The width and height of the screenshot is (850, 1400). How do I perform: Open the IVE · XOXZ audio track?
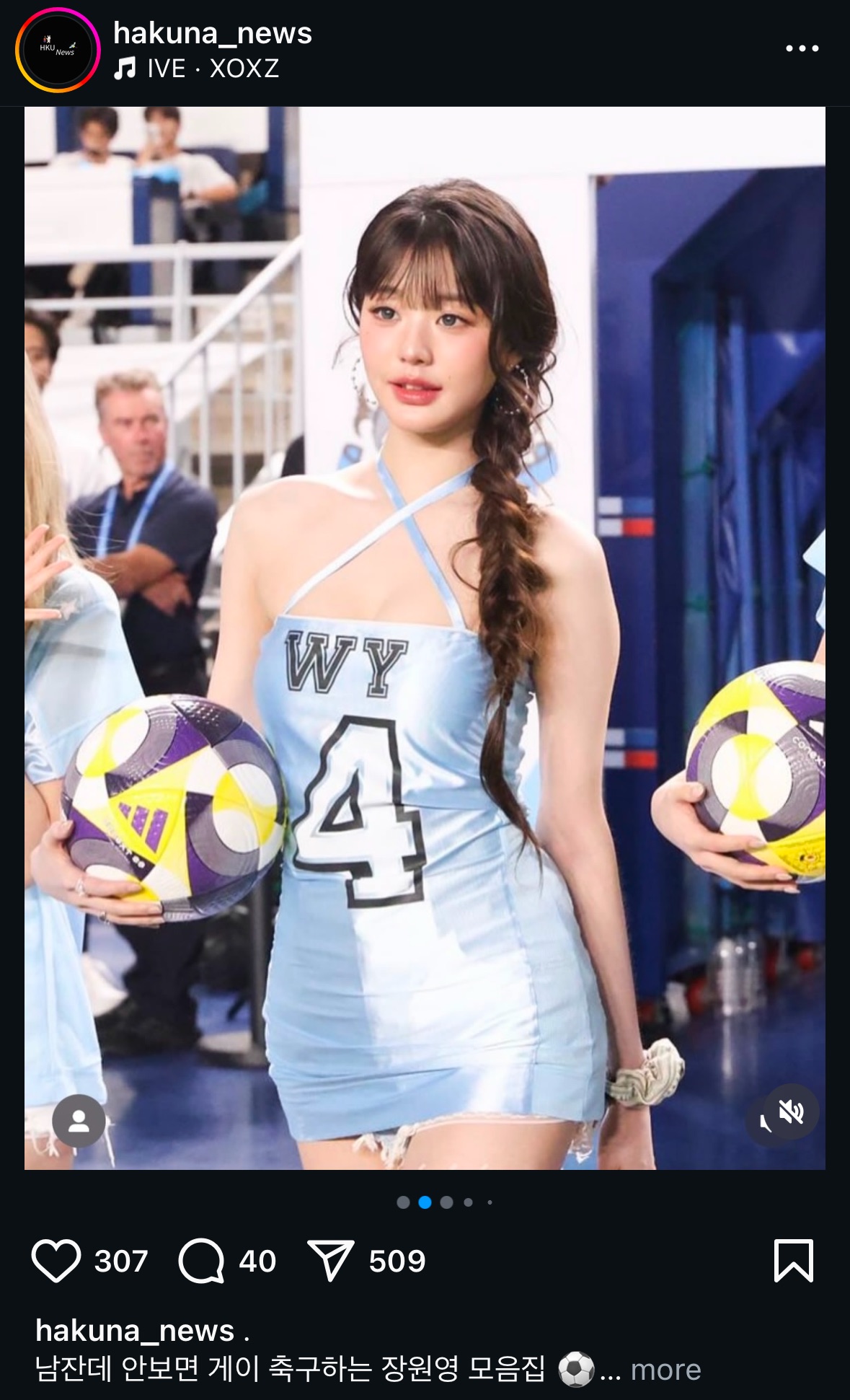[x=197, y=69]
